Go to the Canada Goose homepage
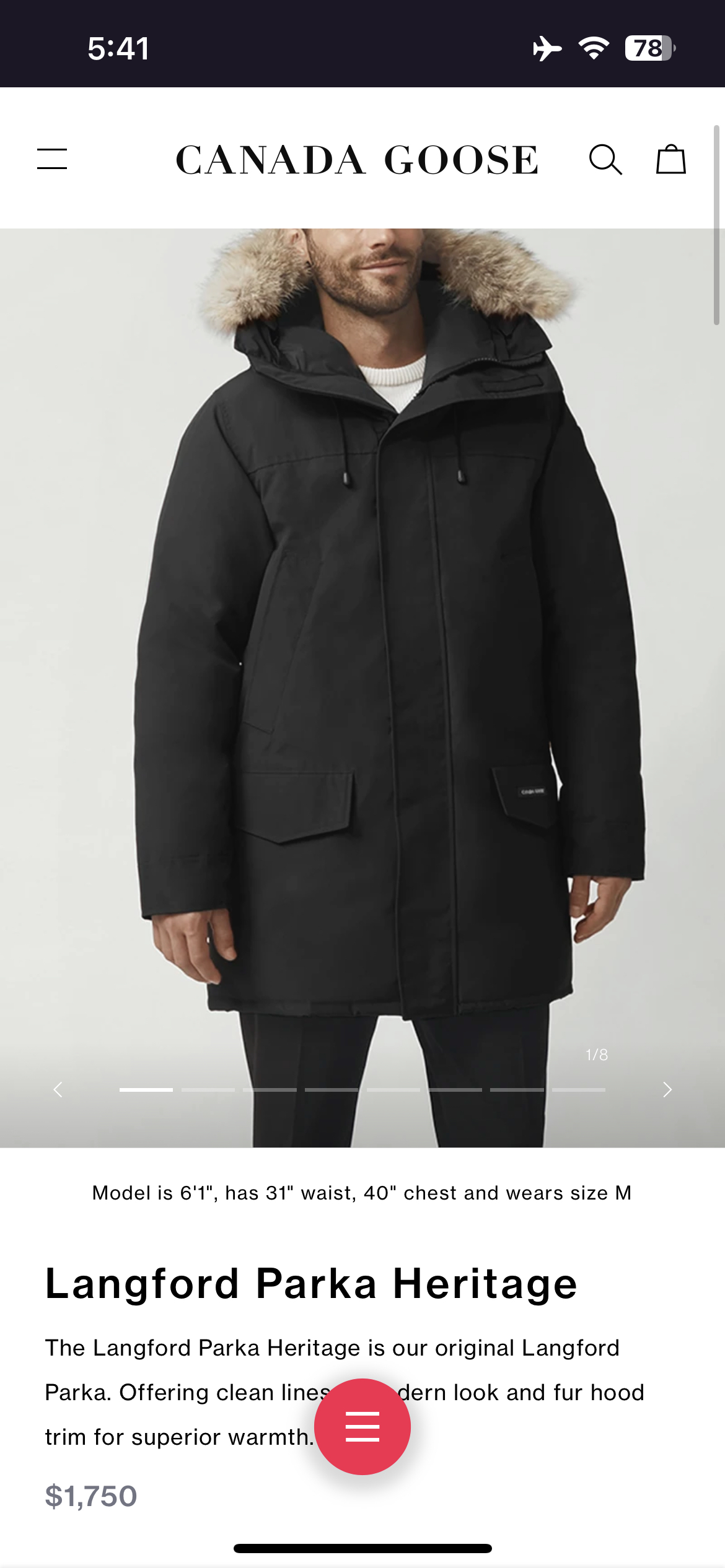Screen dimensions: 725x1568 pos(358,160)
